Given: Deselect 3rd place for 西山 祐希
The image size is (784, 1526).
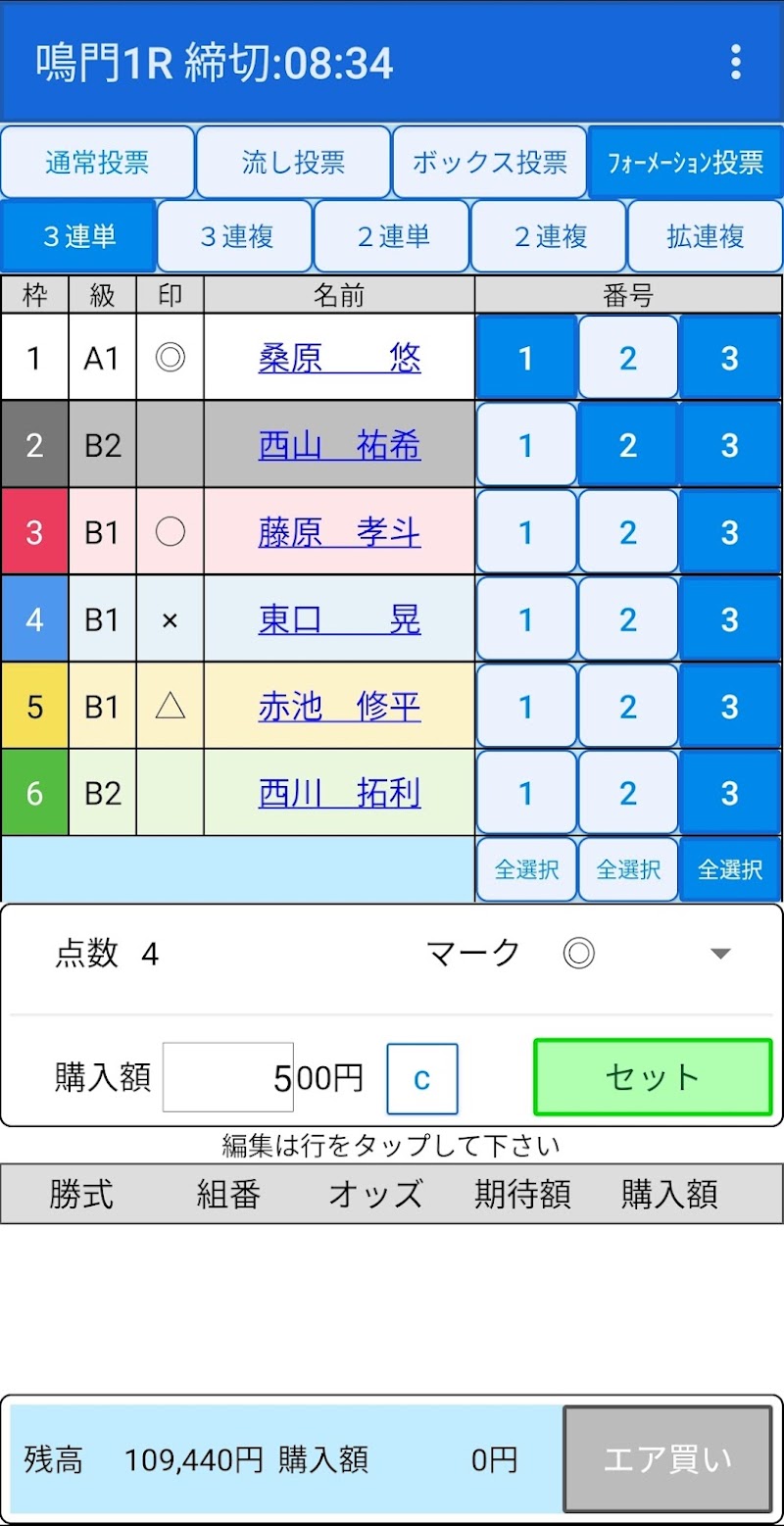Looking at the screenshot, I should click(729, 446).
